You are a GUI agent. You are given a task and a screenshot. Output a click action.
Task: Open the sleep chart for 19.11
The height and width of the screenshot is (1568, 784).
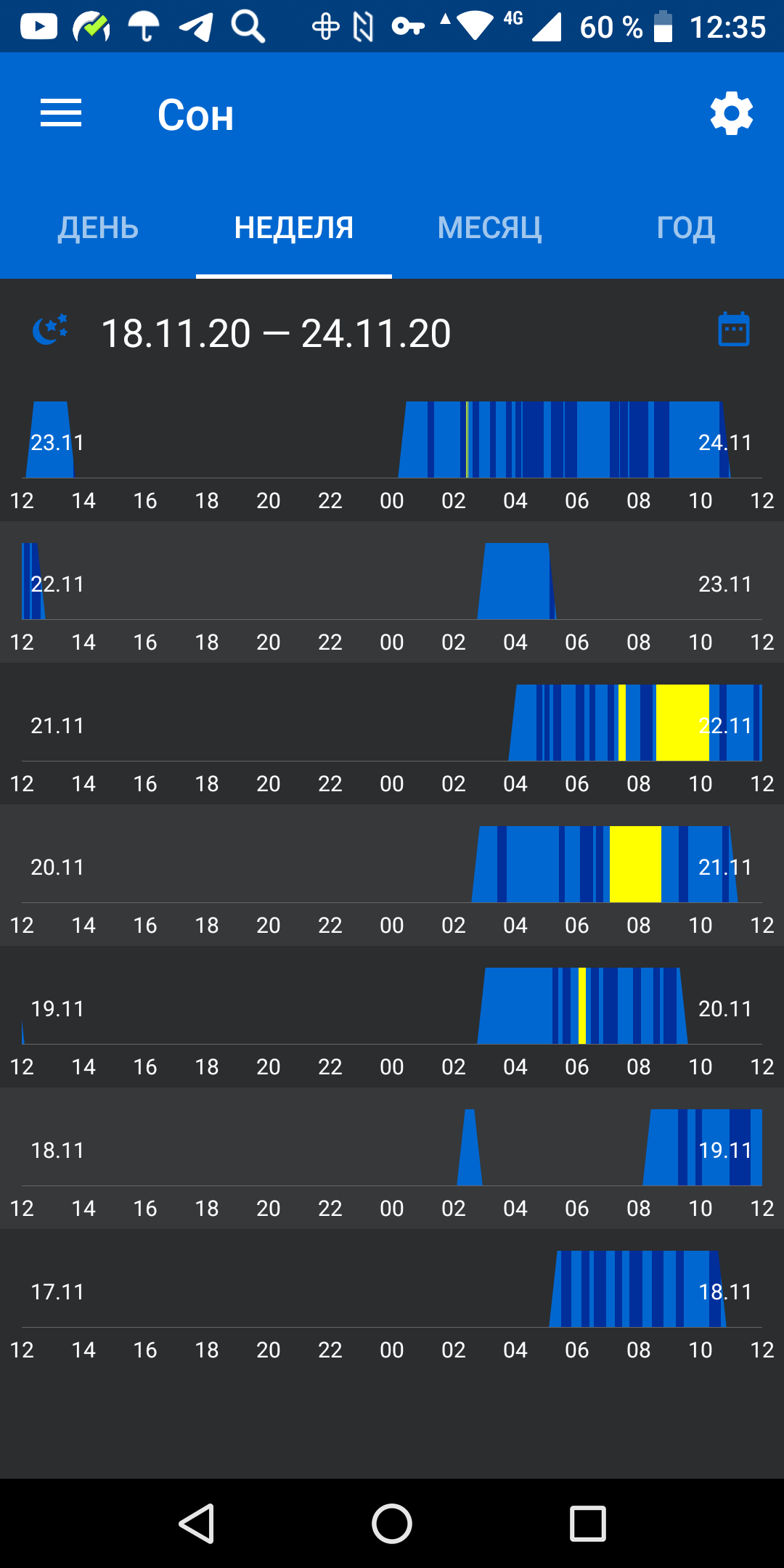pyautogui.click(x=392, y=1016)
